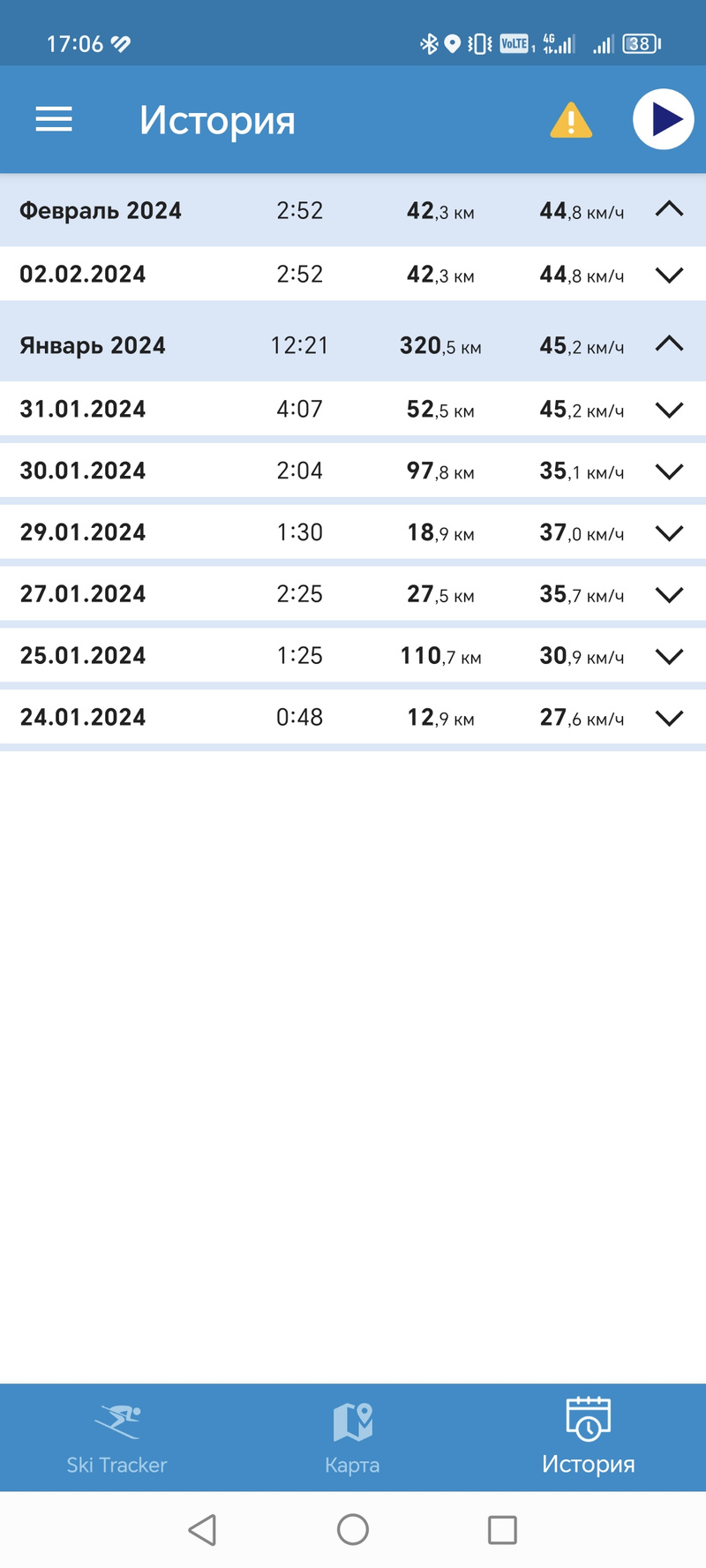Screen dimensions: 706x1568
Task: Expand the 30.01.2024 entry
Action: [x=670, y=471]
